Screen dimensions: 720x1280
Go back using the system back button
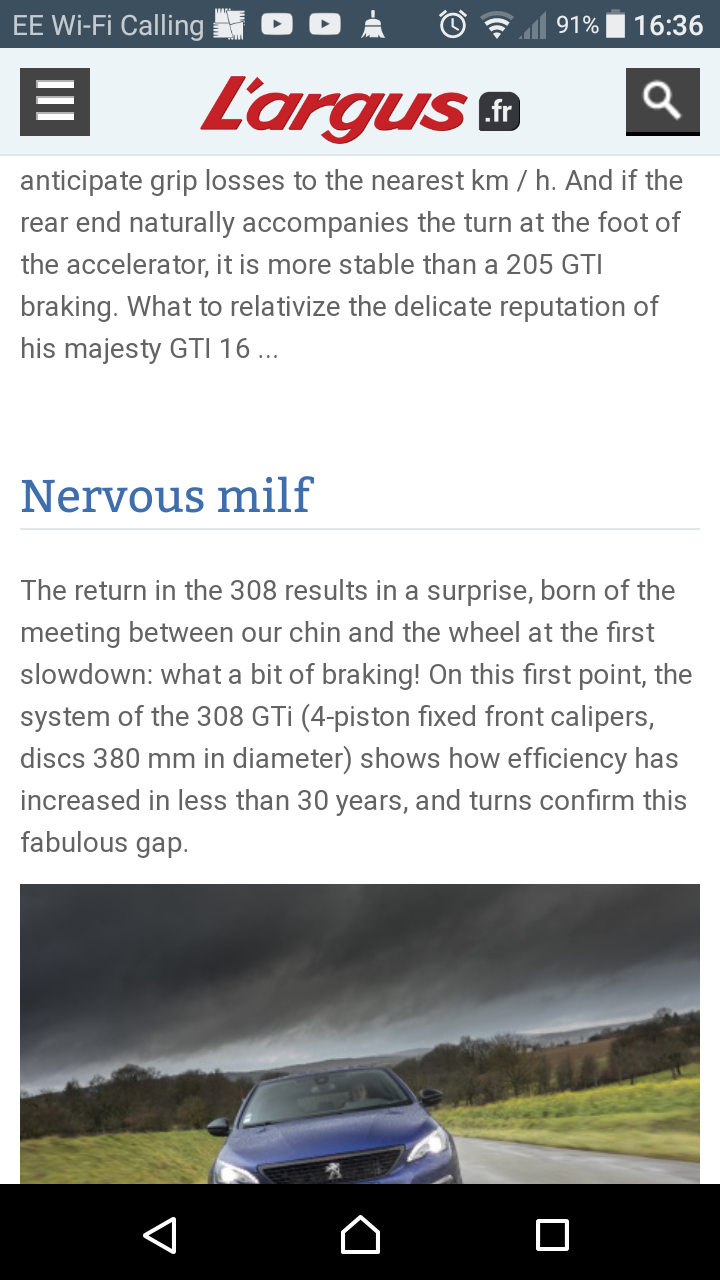(x=160, y=1235)
